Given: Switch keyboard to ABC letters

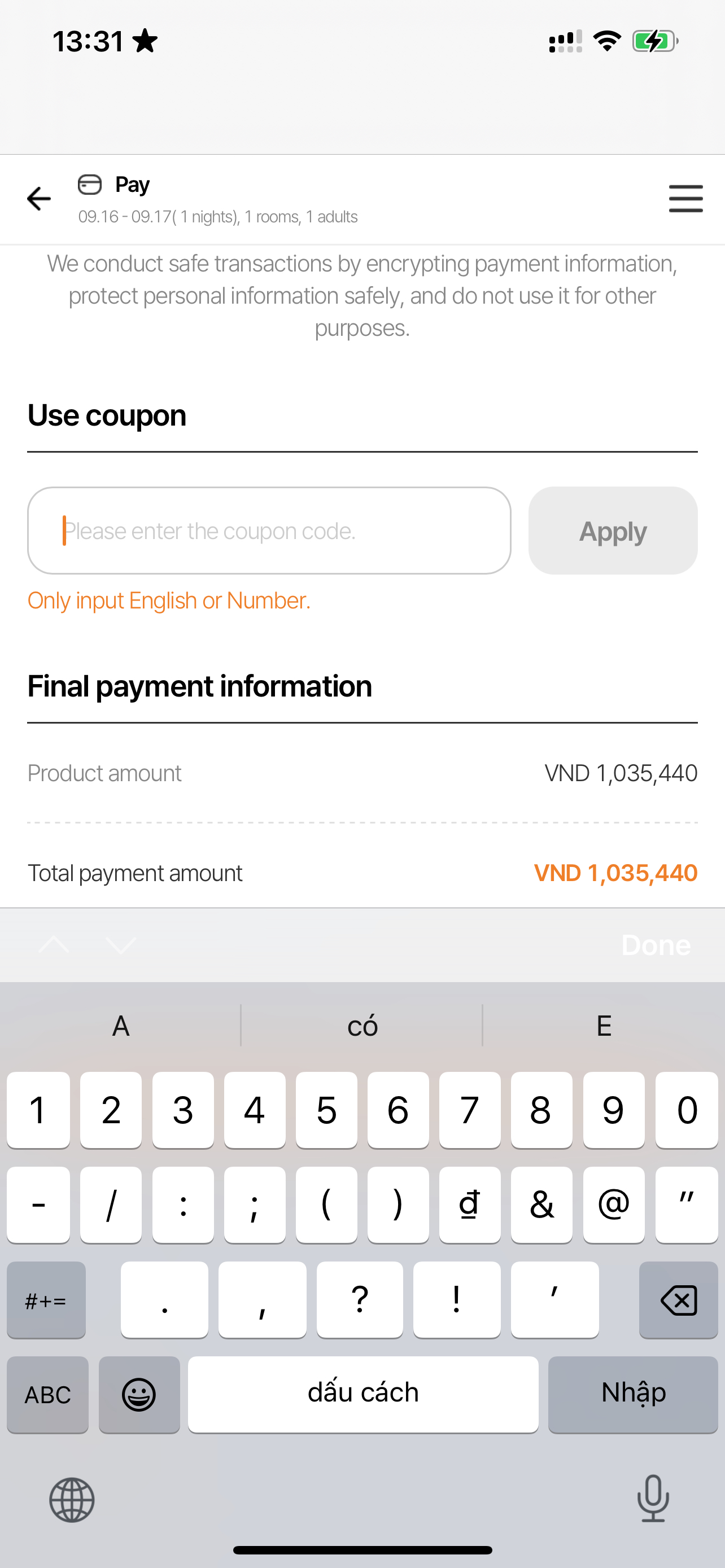Looking at the screenshot, I should (47, 1394).
